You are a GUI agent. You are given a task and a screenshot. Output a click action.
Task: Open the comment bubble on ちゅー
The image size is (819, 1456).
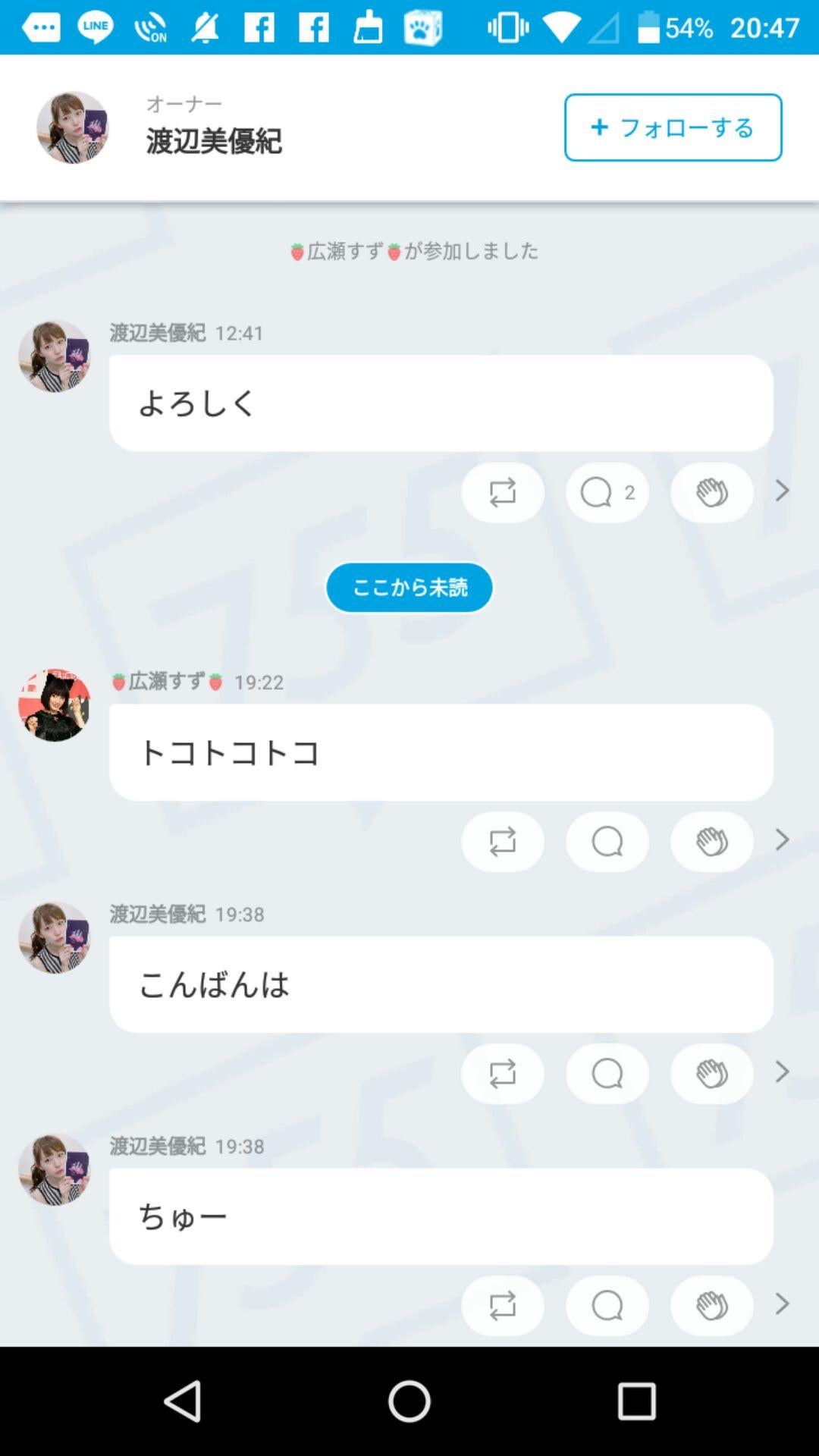pos(607,1305)
